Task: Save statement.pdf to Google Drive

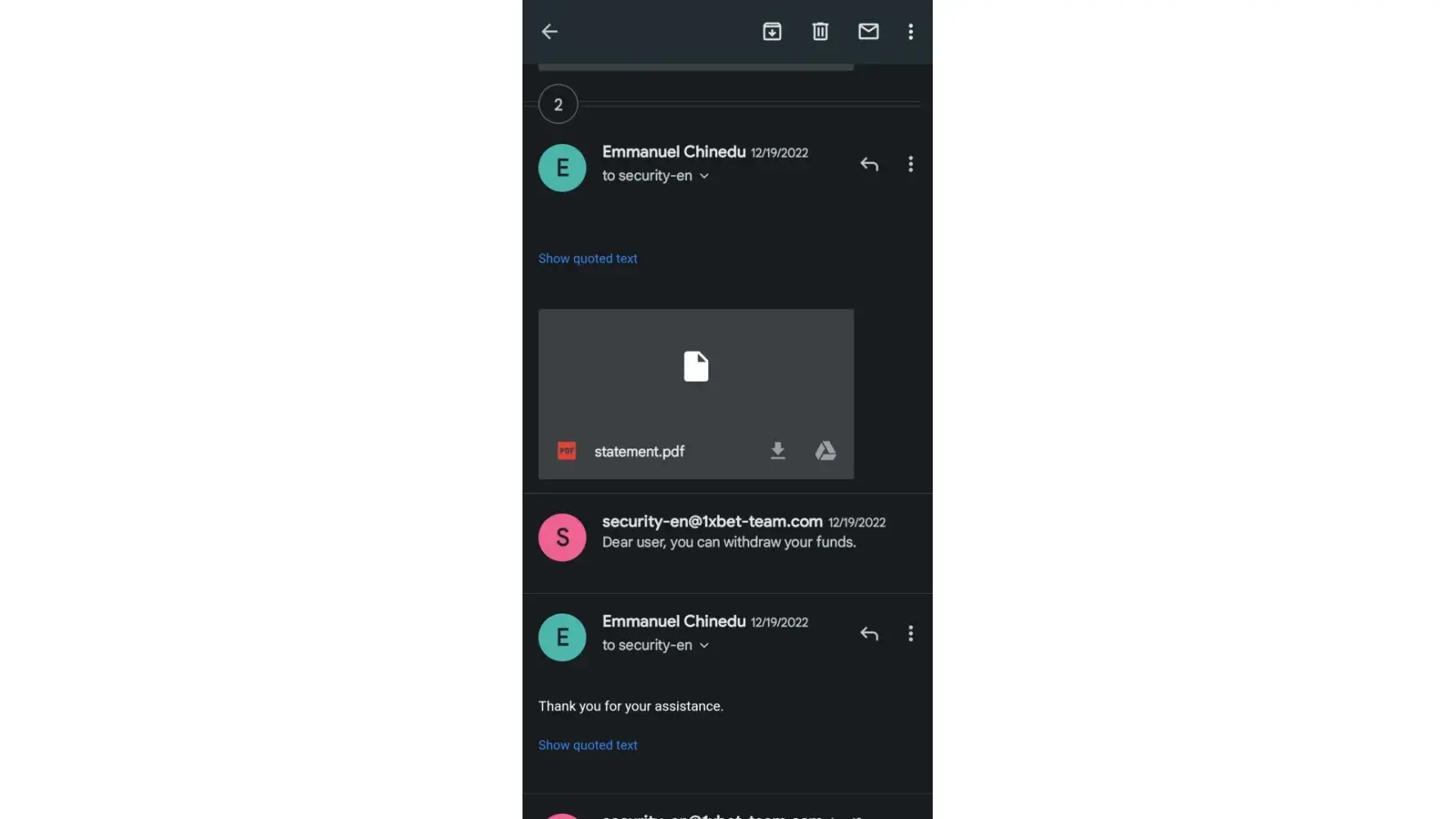Action: click(x=825, y=451)
